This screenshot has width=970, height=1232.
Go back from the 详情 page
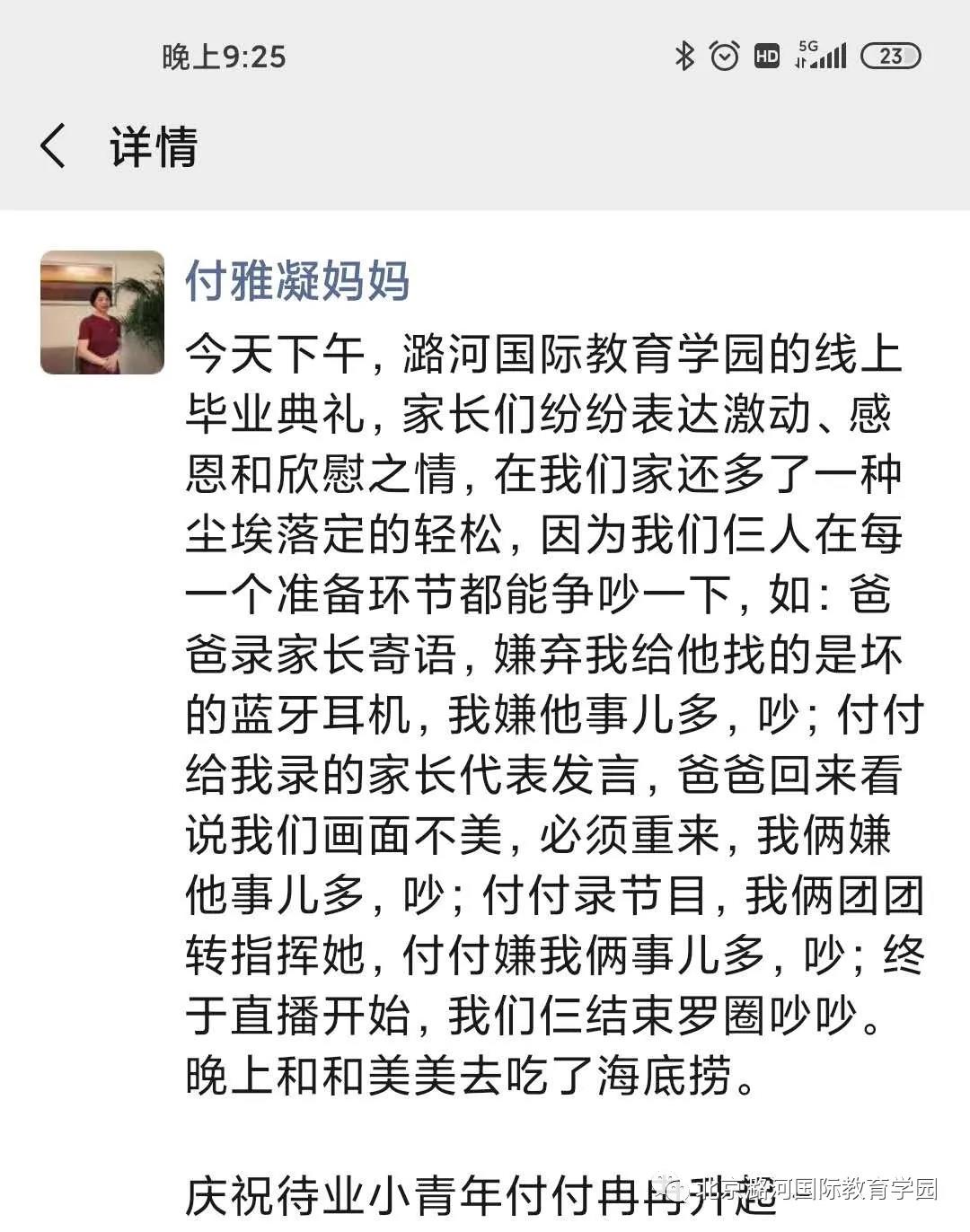coord(54,145)
